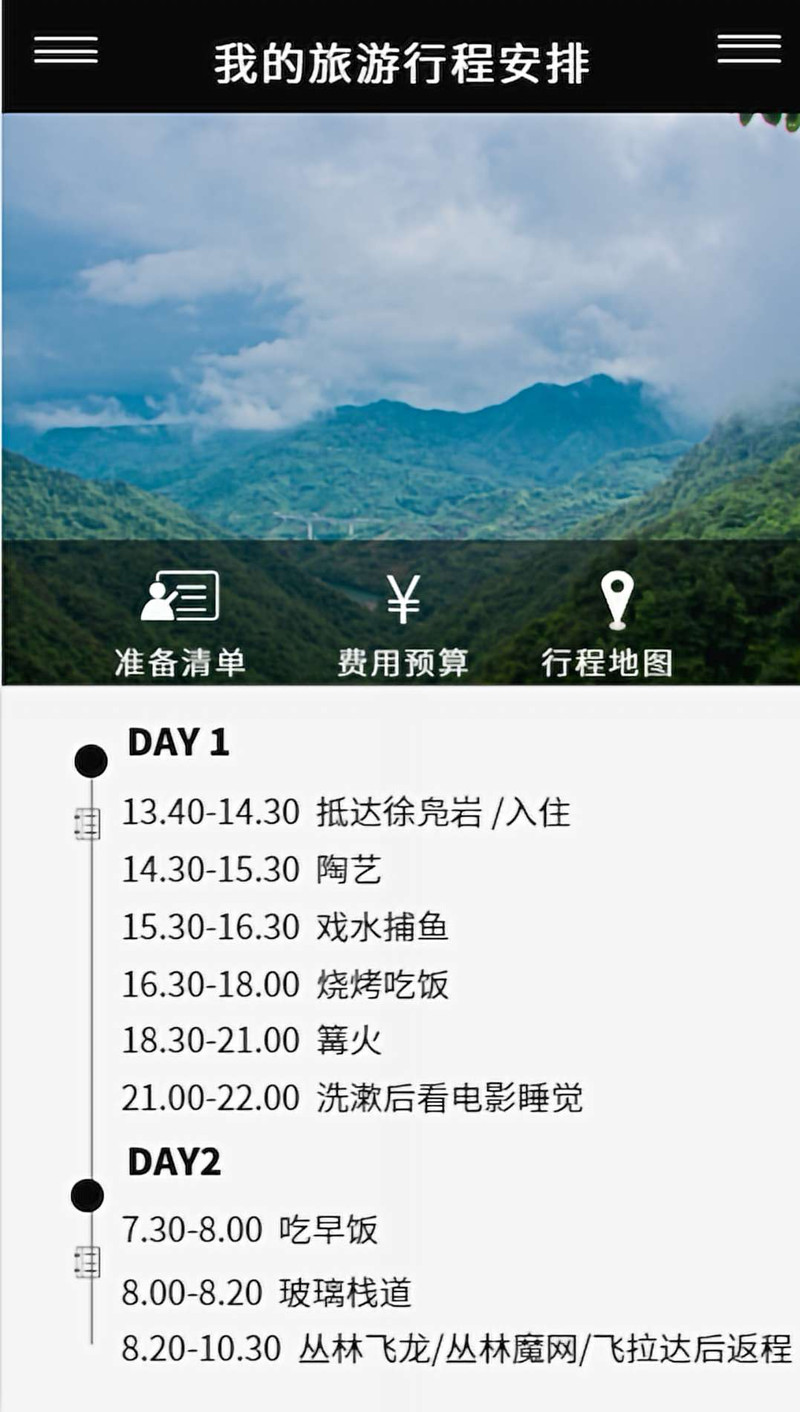Open 准备清单 preparation checklist
800x1412 pixels.
(180, 623)
